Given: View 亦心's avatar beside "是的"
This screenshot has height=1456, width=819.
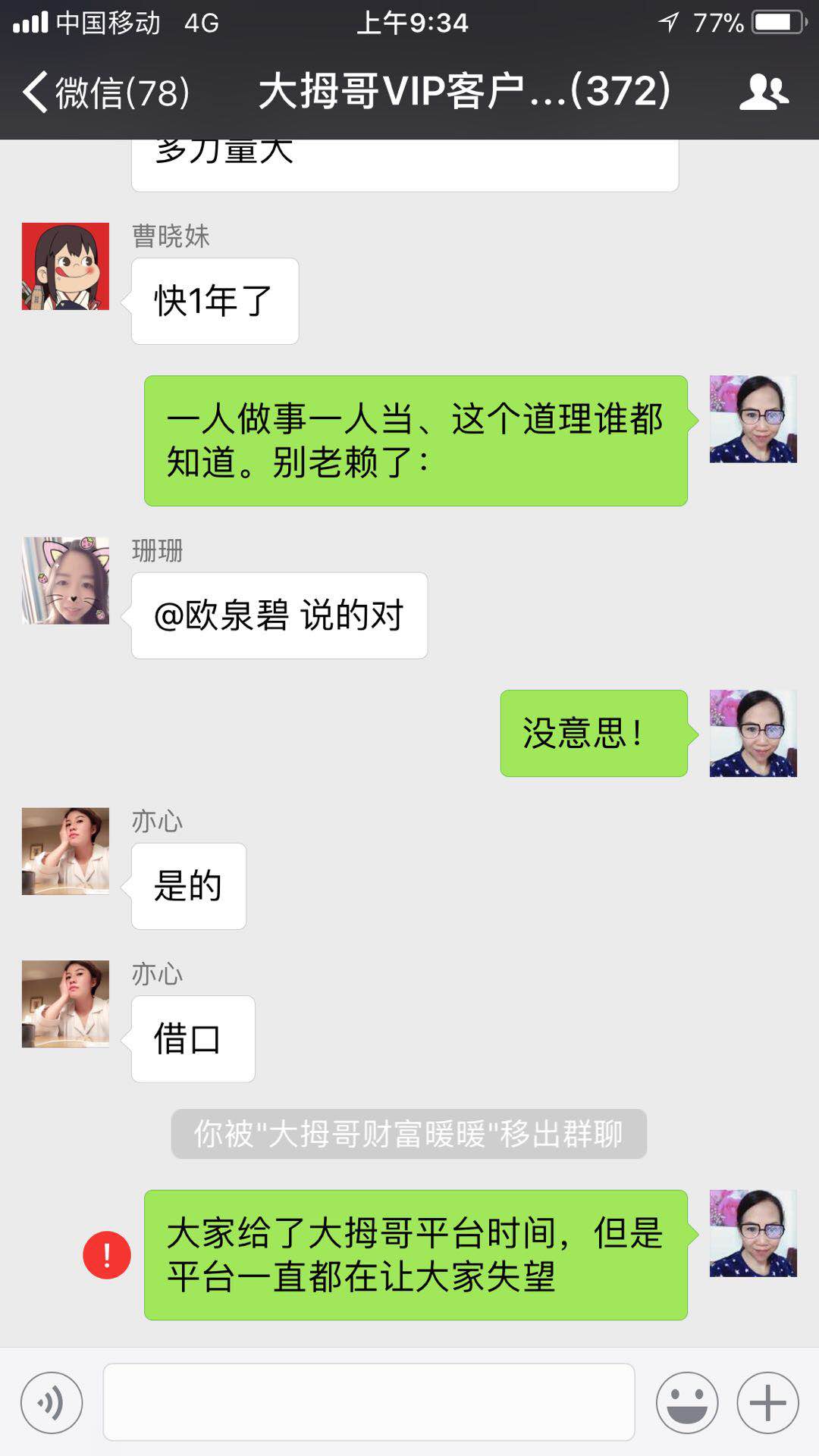Looking at the screenshot, I should [65, 851].
